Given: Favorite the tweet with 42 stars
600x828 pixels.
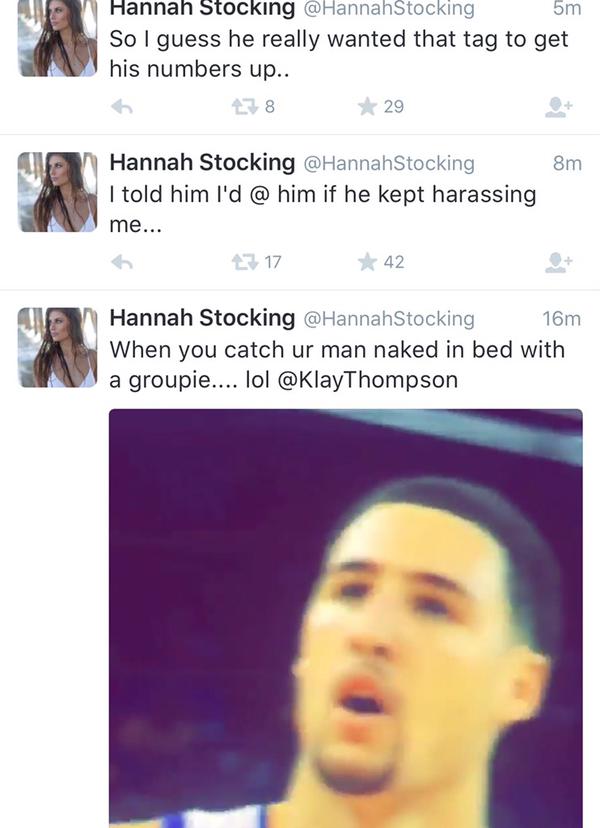Looking at the screenshot, I should [x=368, y=262].
